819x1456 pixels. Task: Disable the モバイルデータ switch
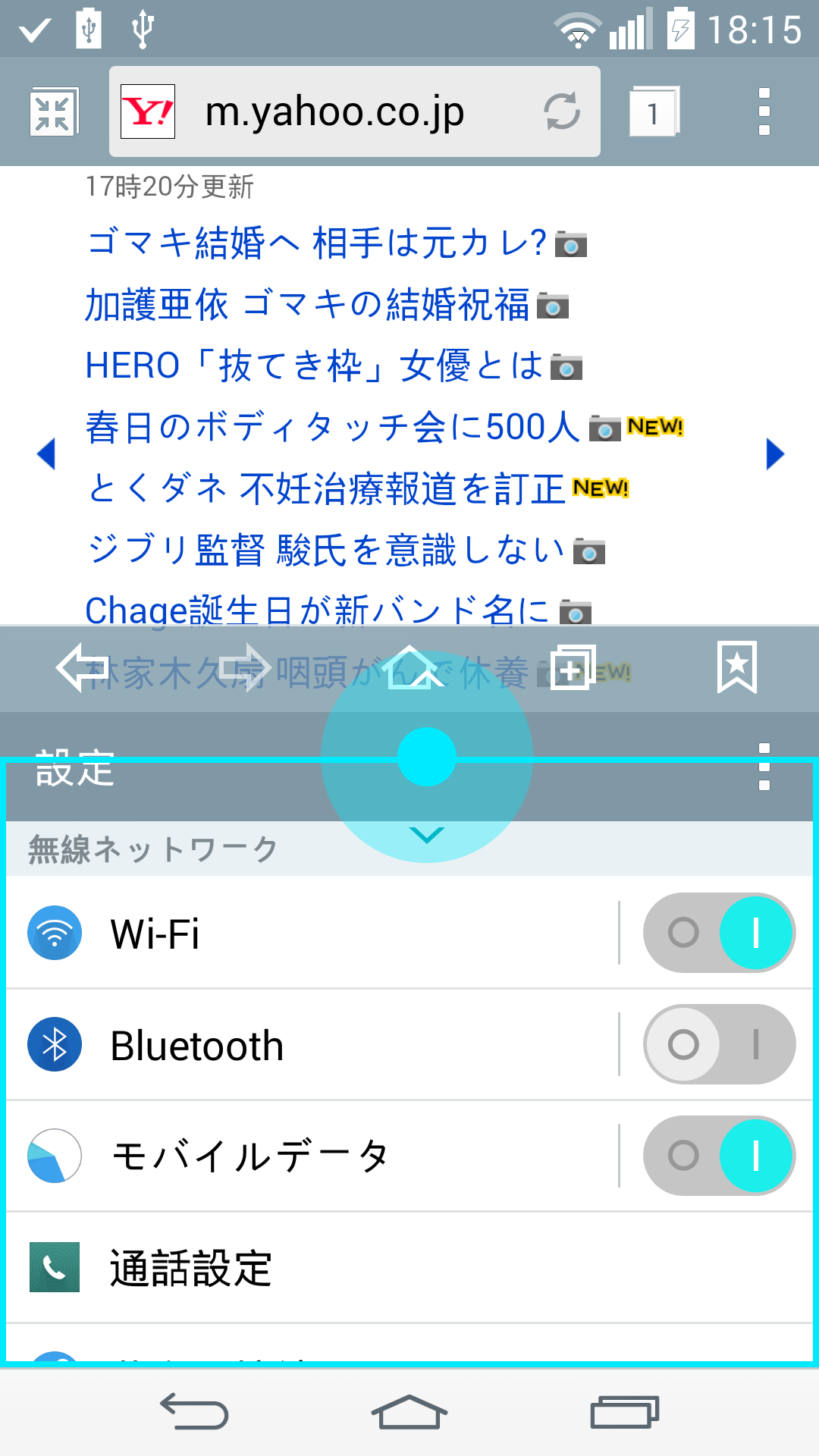pyautogui.click(x=719, y=1156)
